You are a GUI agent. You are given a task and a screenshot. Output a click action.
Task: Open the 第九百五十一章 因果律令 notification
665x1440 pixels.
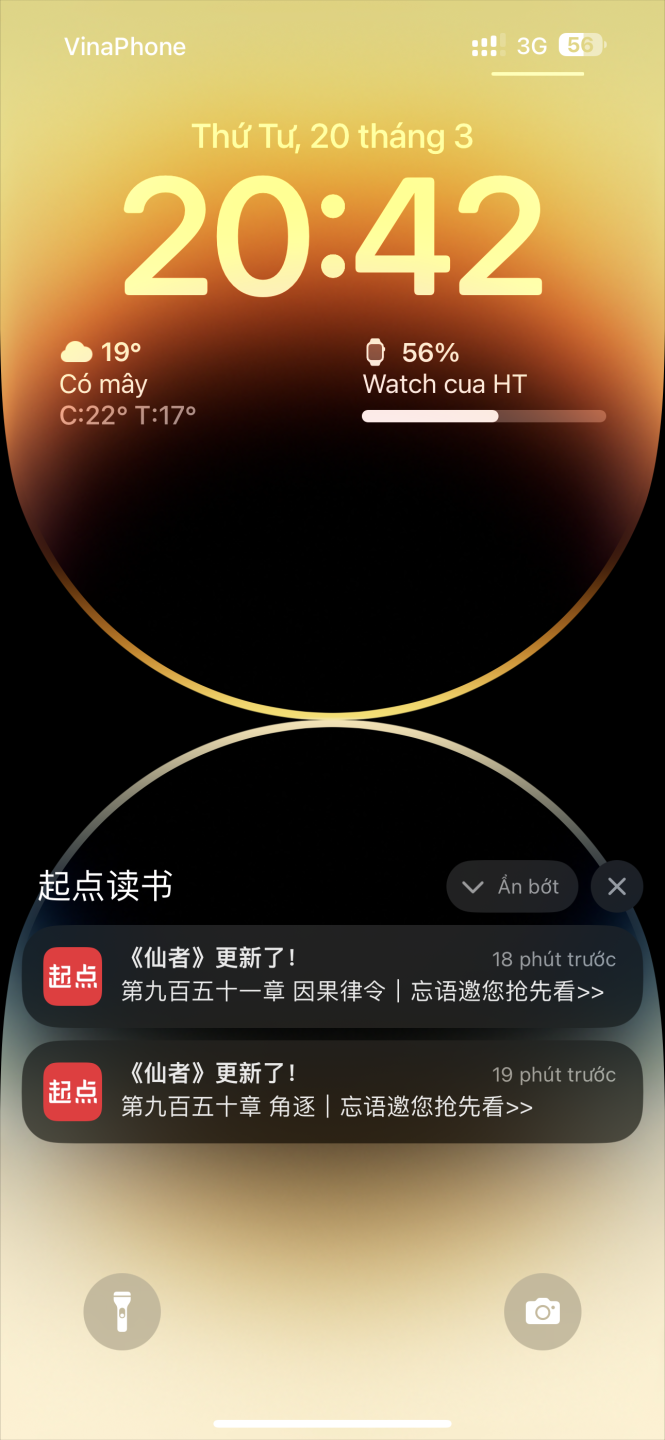click(332, 976)
